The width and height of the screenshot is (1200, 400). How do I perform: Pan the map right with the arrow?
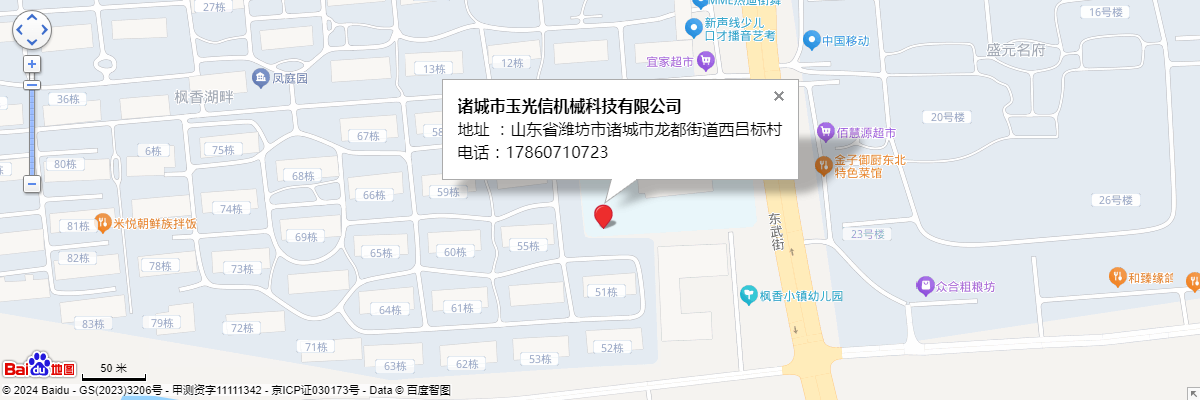click(45, 30)
